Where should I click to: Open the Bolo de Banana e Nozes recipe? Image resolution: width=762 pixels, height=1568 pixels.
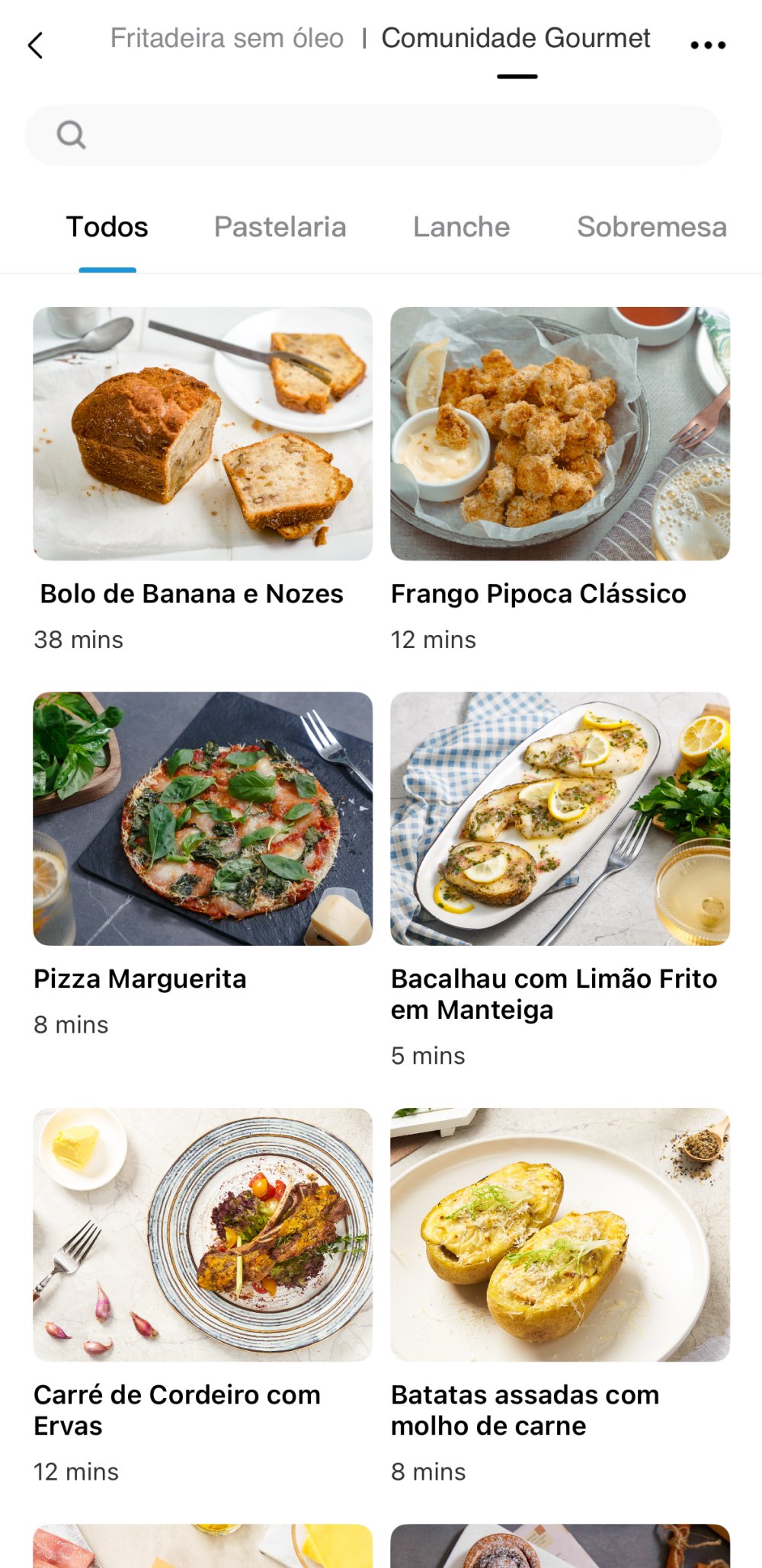[203, 434]
